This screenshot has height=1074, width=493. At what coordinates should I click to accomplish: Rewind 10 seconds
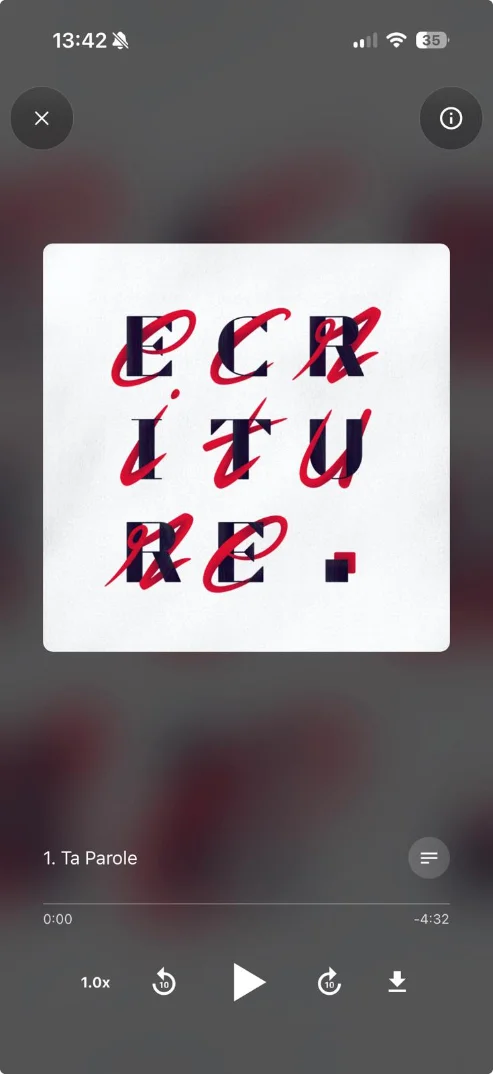click(x=164, y=982)
